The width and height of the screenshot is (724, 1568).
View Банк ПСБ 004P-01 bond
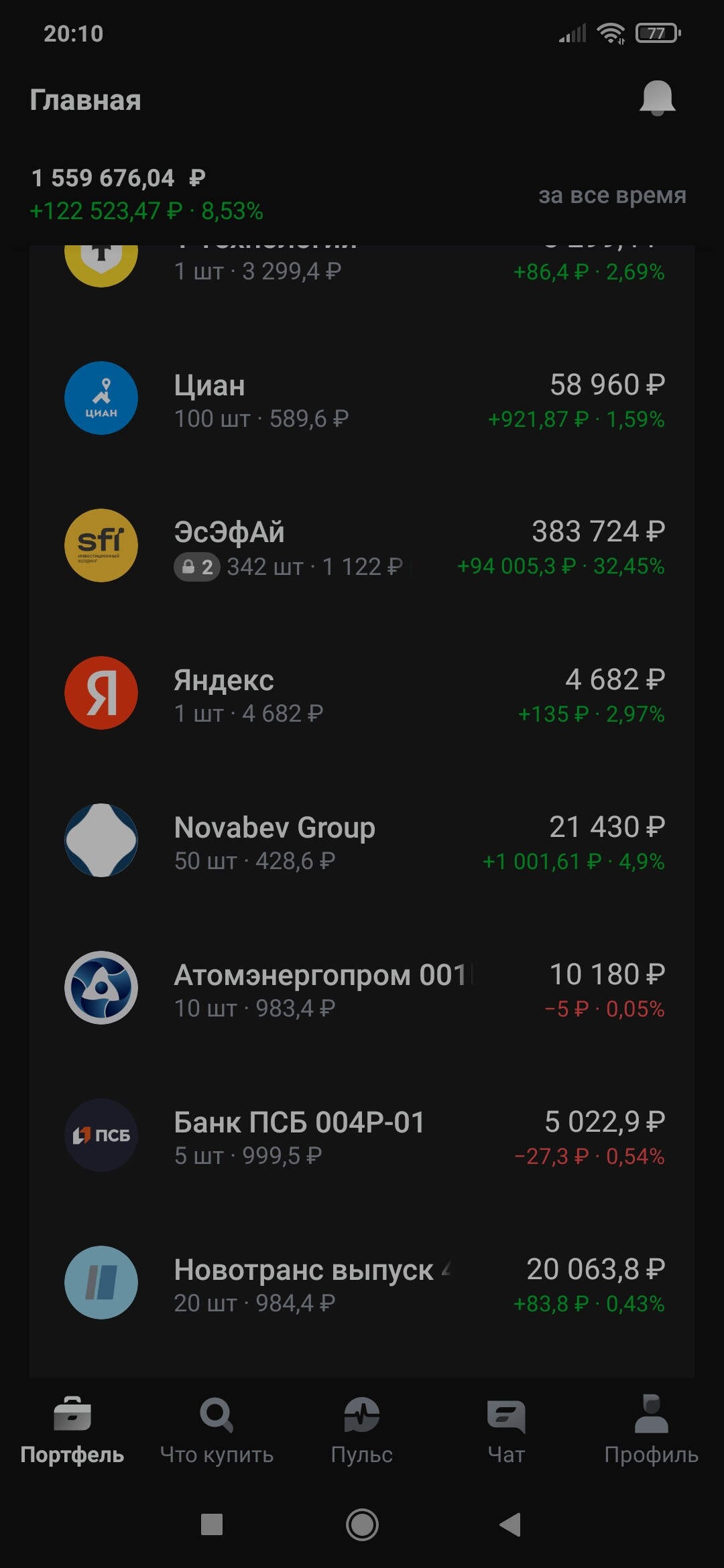[362, 1136]
